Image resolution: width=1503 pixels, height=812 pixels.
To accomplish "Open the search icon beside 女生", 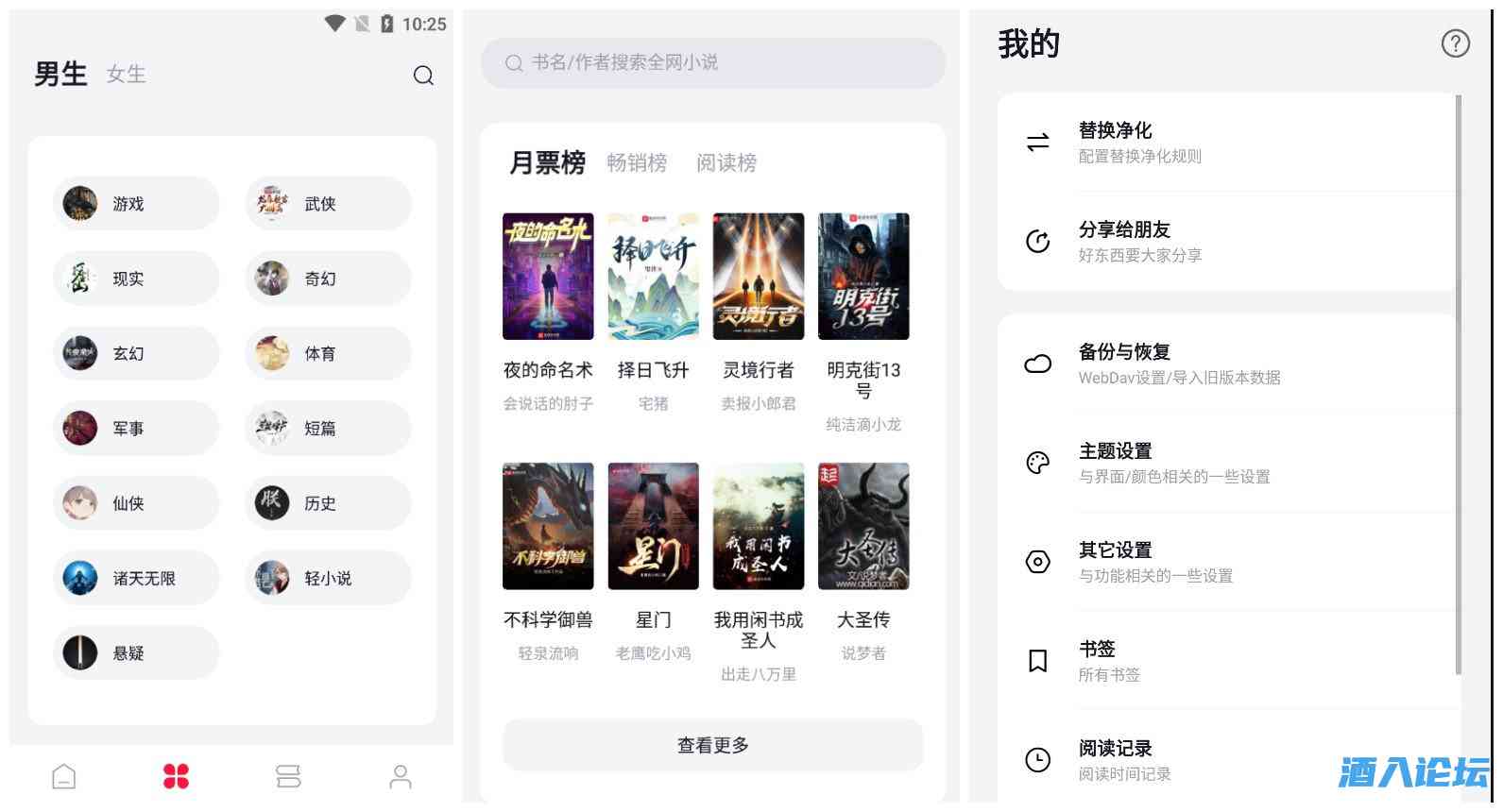I will coord(423,76).
